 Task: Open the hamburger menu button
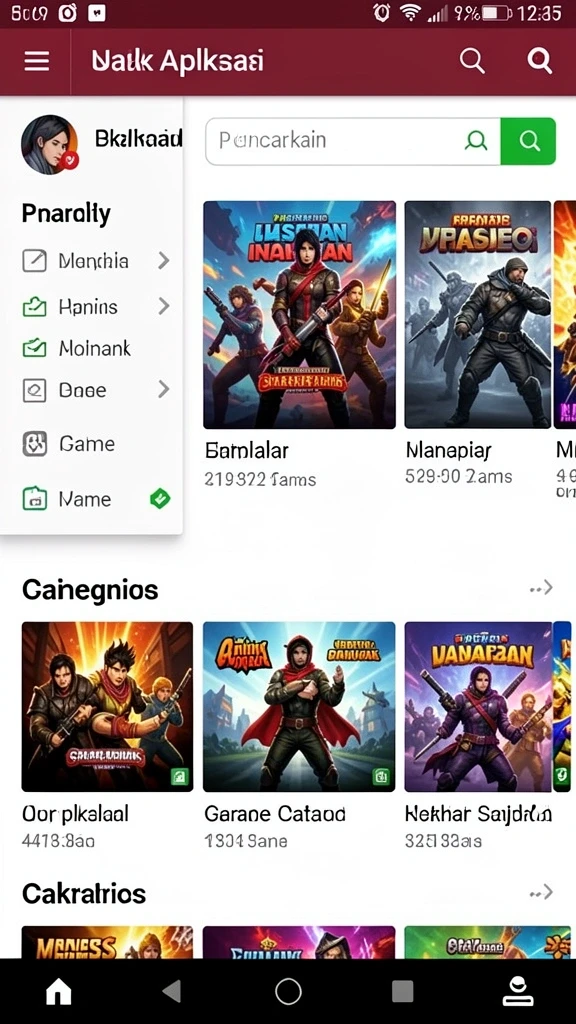point(37,61)
